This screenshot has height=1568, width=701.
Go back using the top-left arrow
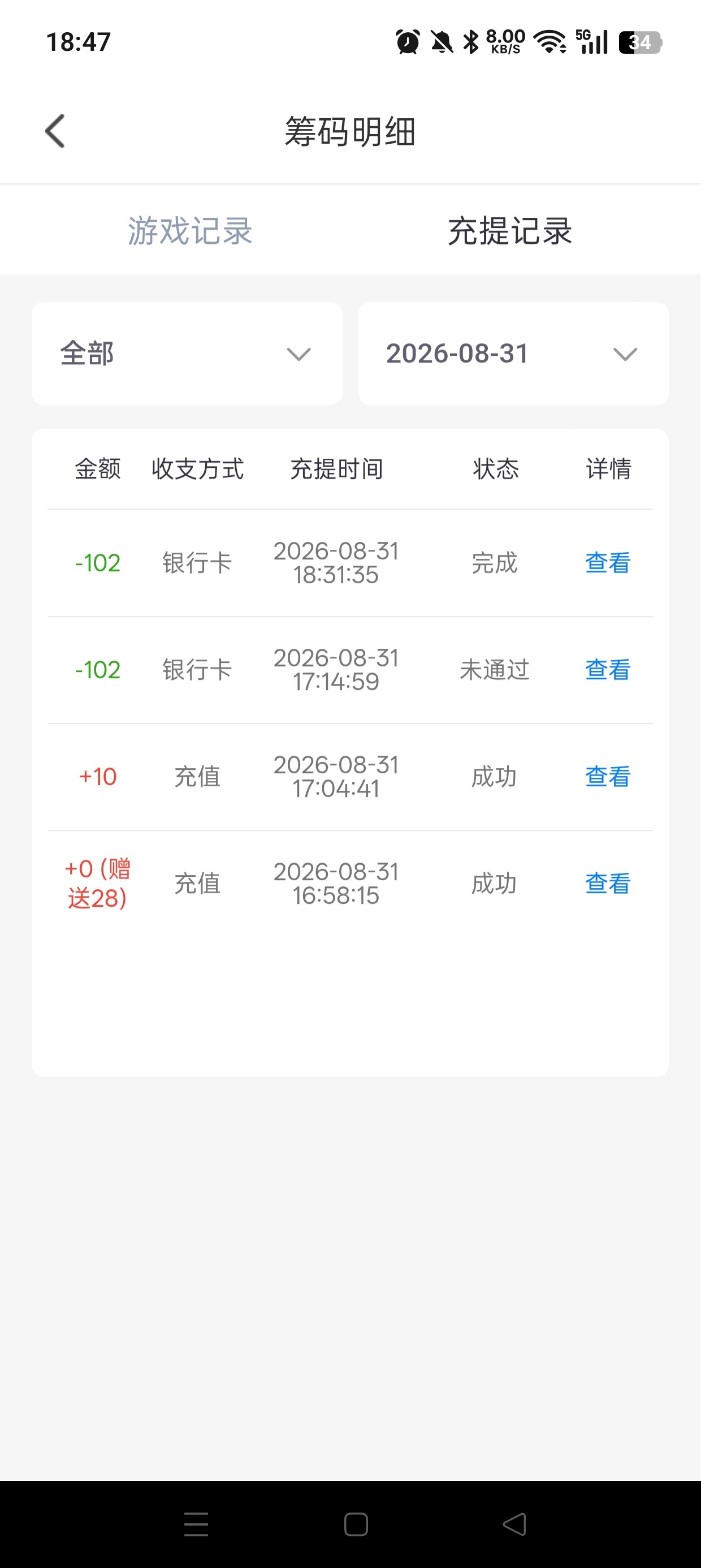(x=55, y=131)
